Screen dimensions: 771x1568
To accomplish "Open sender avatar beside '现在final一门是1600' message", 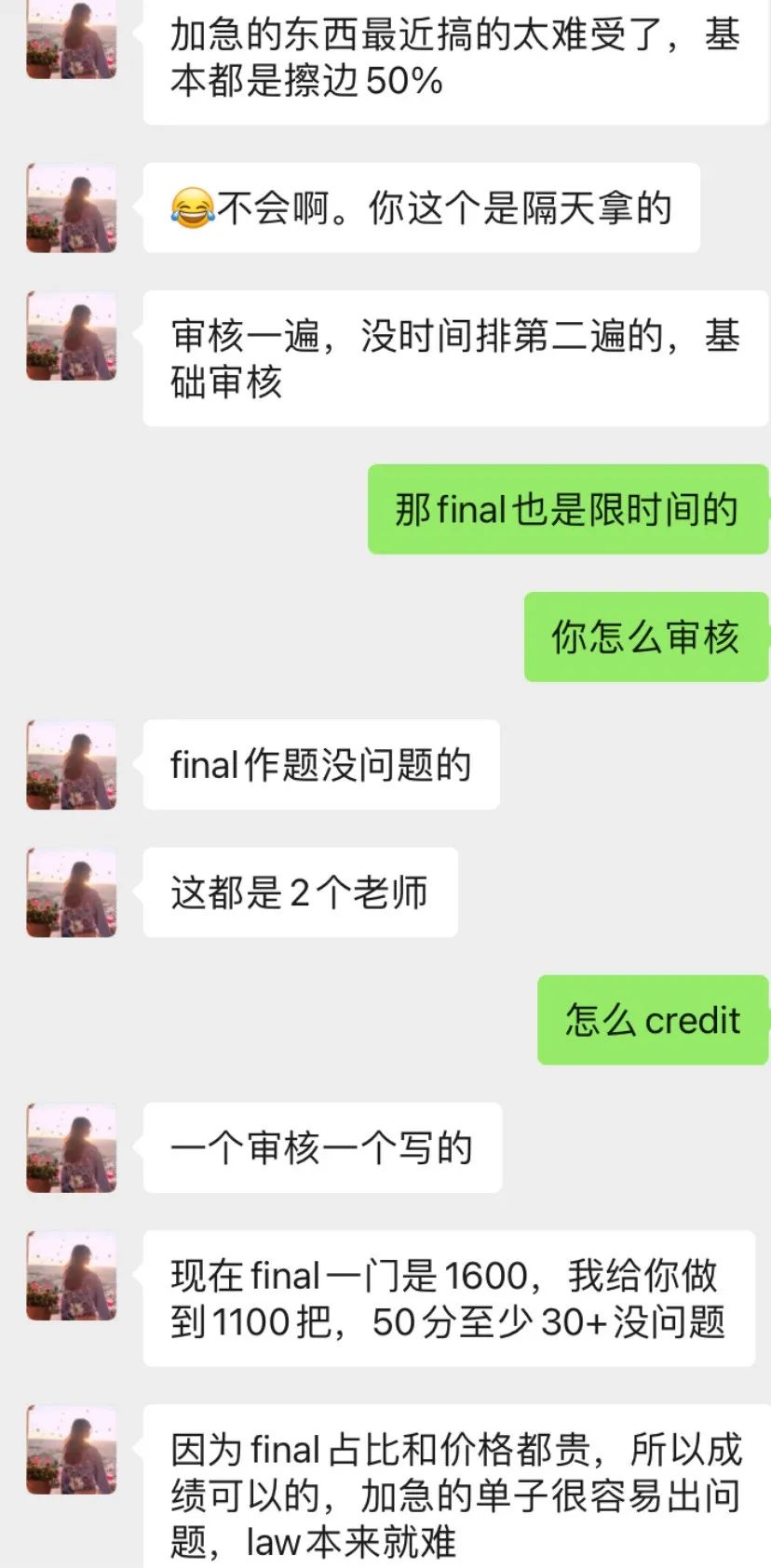I will coord(72,1275).
